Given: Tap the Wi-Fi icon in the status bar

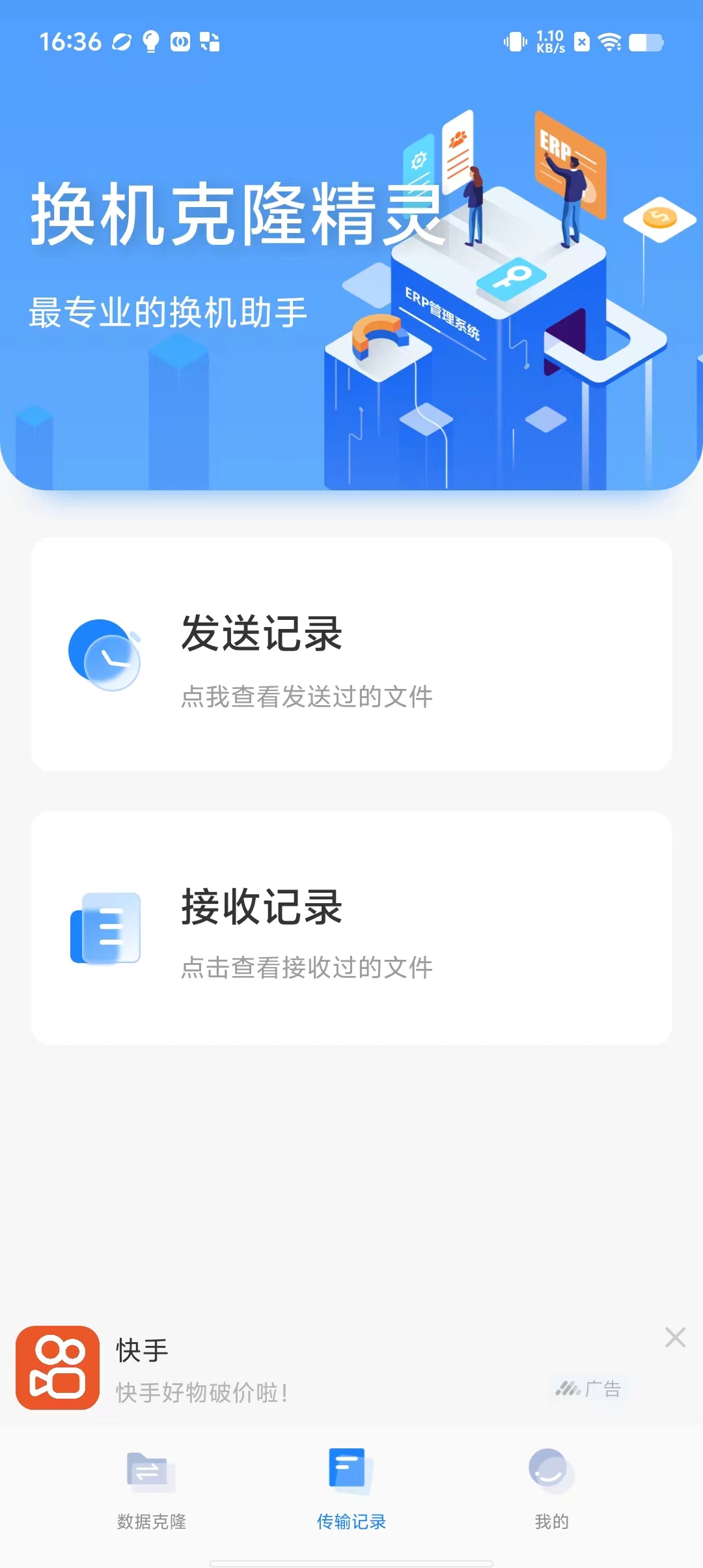Looking at the screenshot, I should pos(609,42).
